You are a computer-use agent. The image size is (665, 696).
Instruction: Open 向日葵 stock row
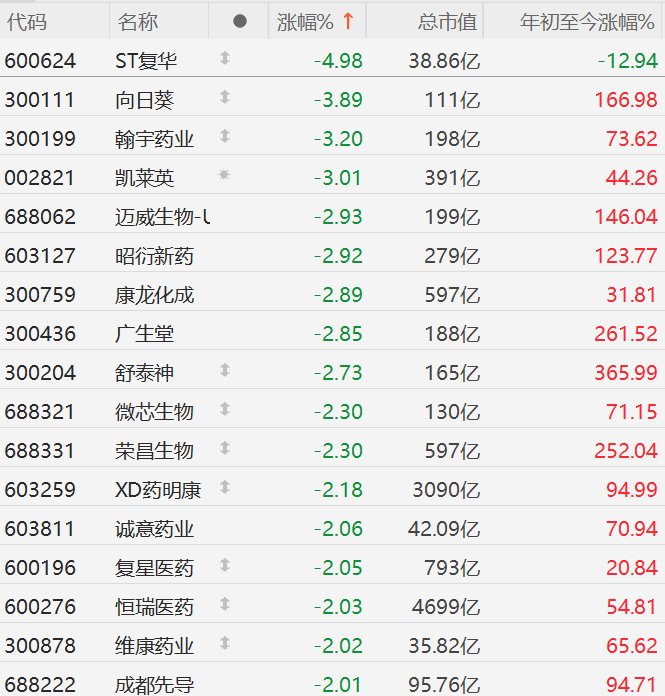145,100
